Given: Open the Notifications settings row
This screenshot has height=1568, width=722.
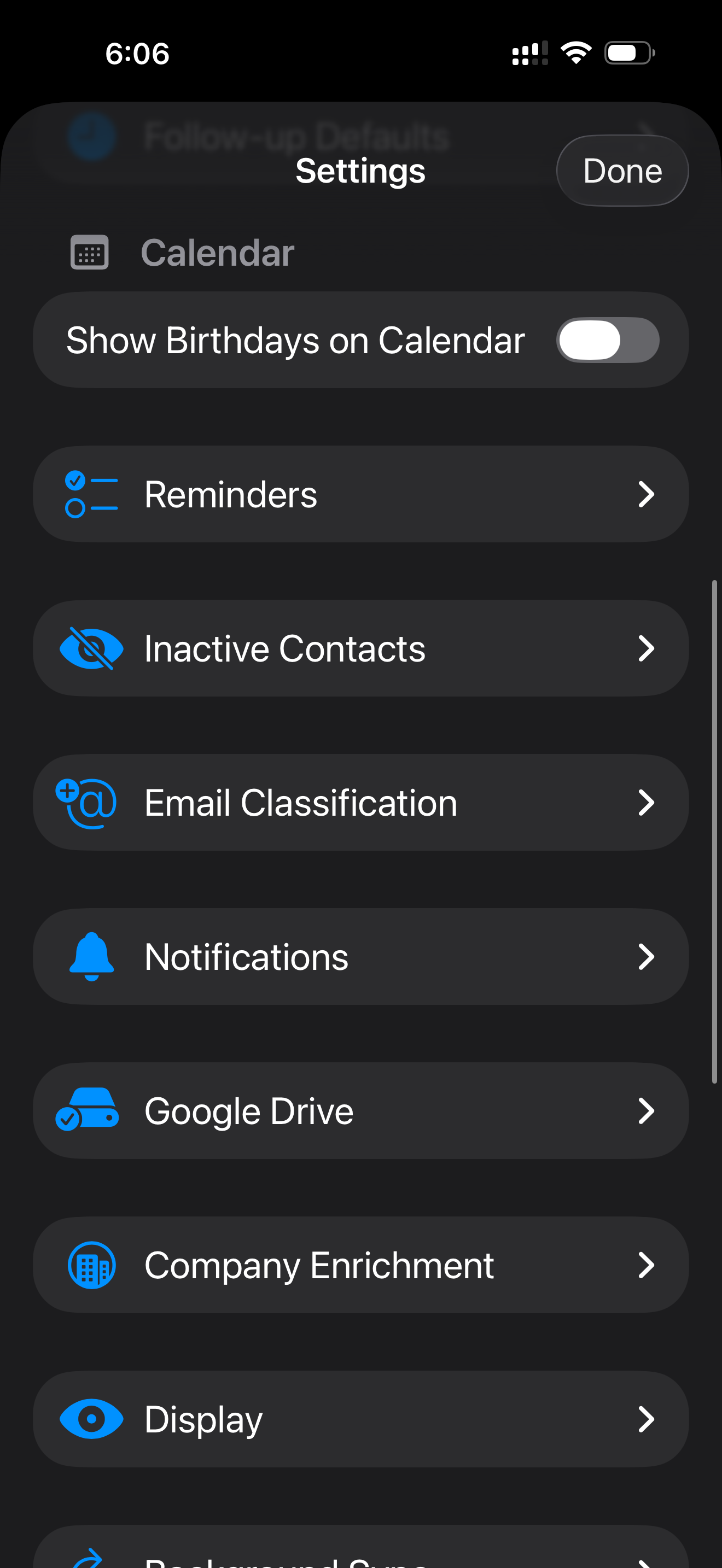Looking at the screenshot, I should coord(361,956).
